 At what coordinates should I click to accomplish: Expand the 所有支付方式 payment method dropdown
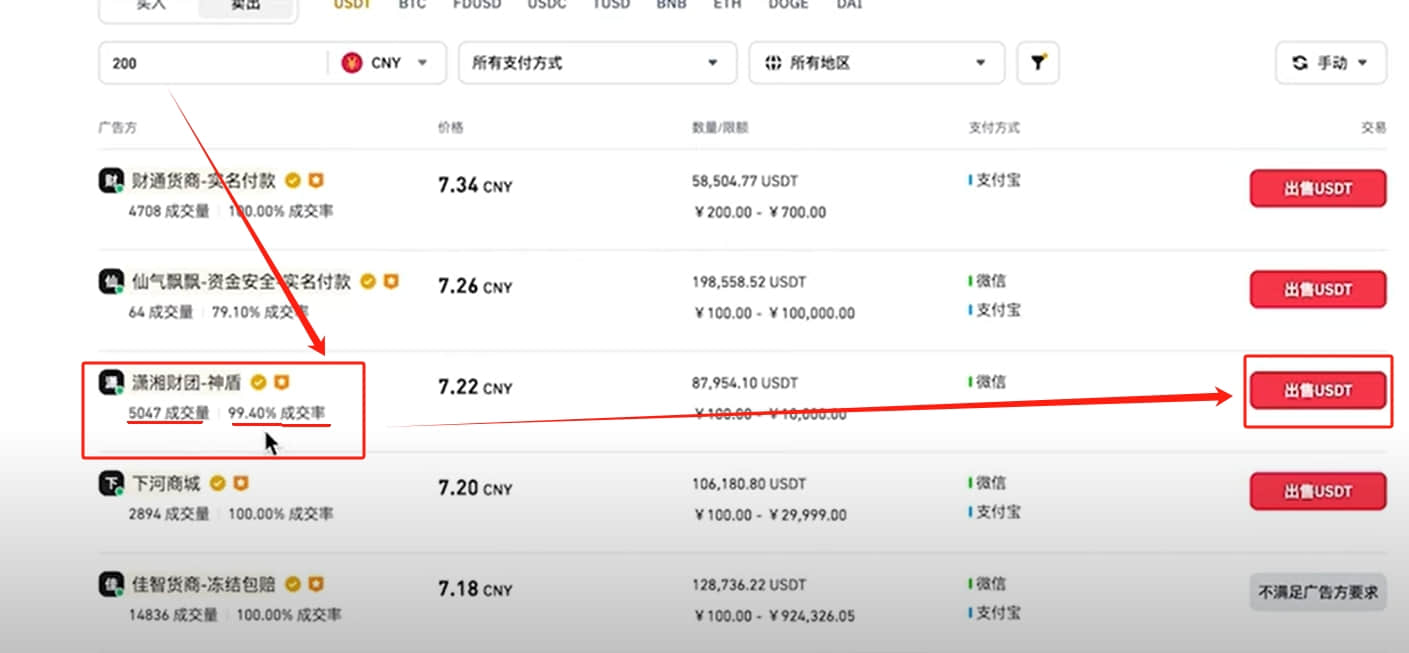coord(596,63)
